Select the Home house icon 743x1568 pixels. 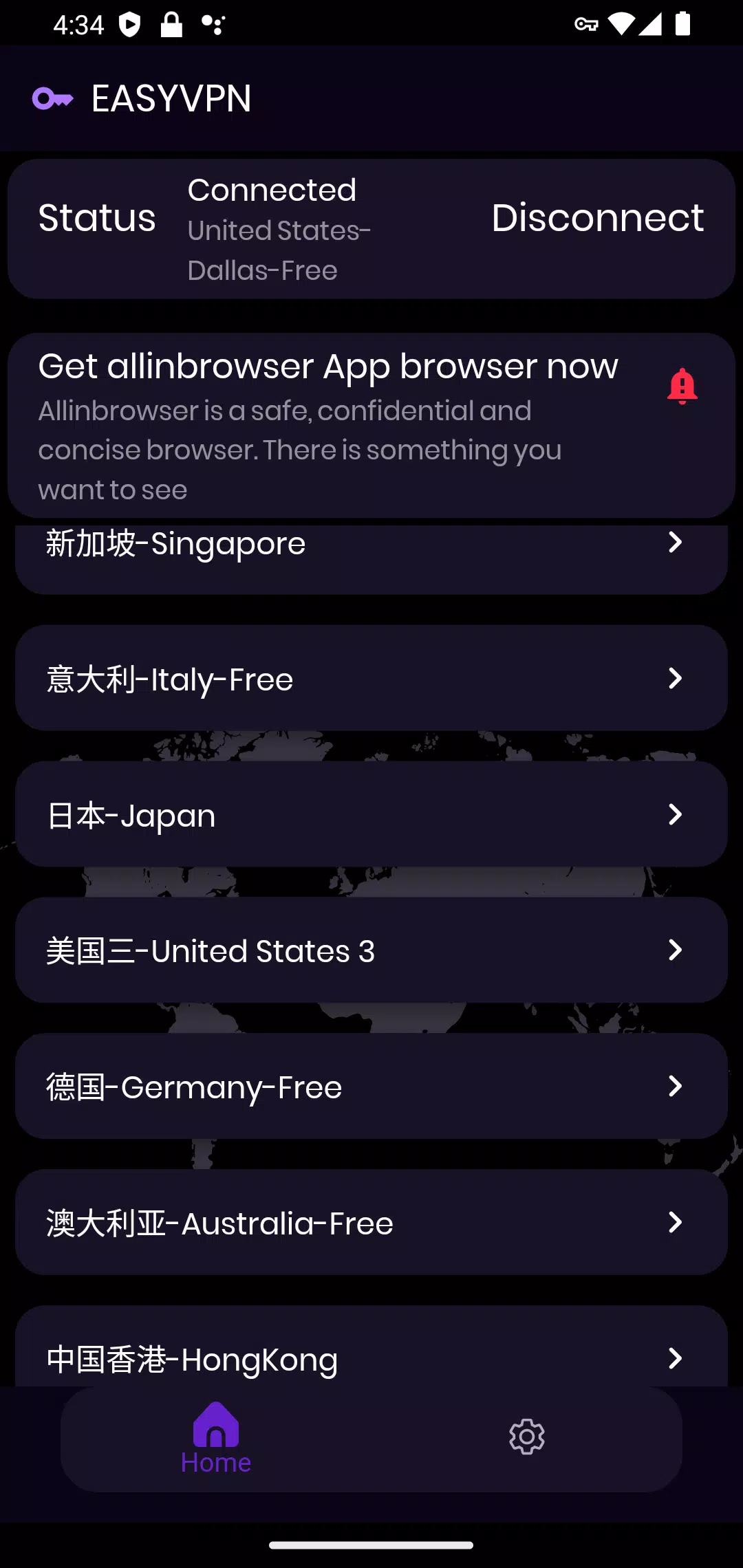[216, 1425]
